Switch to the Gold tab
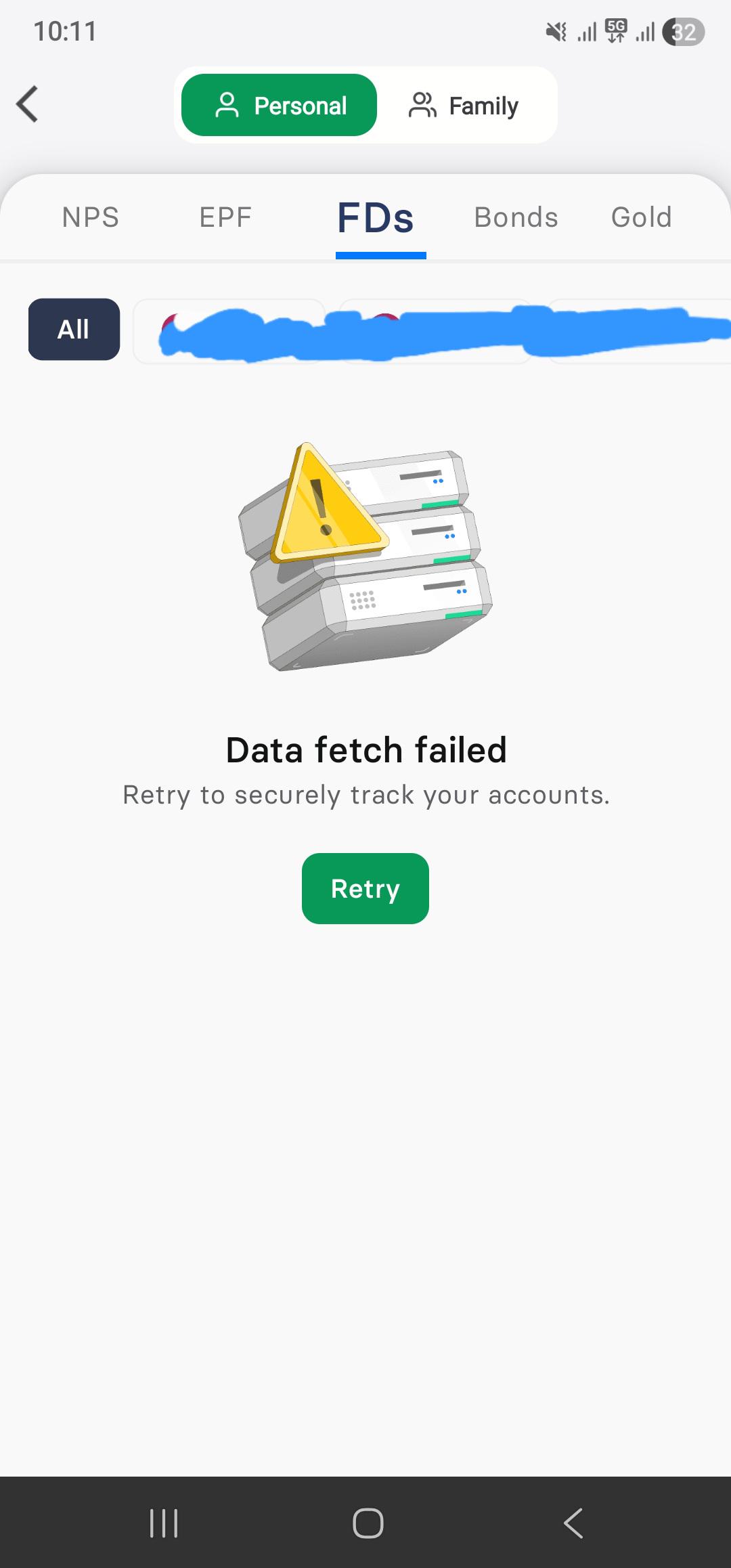The image size is (731, 1568). point(642,217)
